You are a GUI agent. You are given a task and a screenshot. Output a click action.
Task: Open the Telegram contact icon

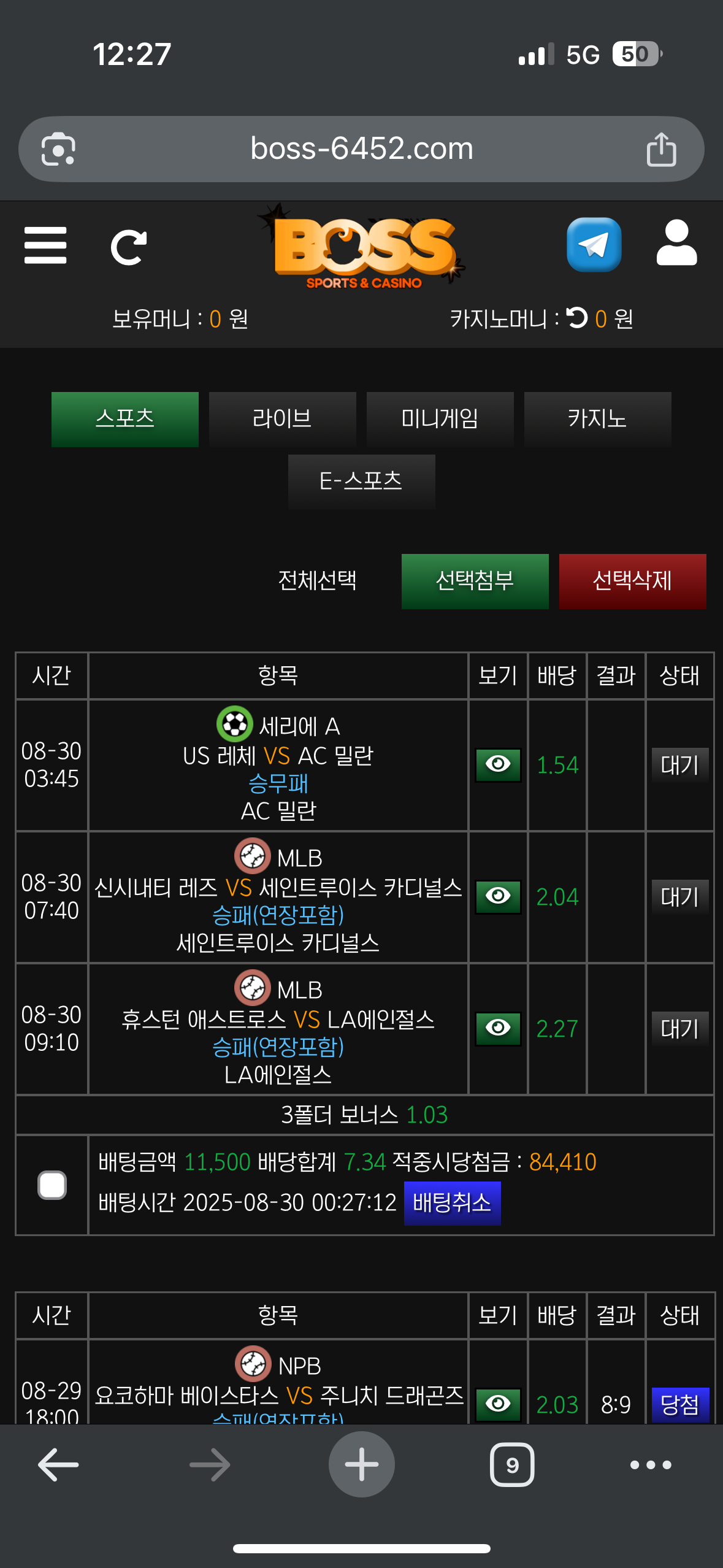[594, 245]
